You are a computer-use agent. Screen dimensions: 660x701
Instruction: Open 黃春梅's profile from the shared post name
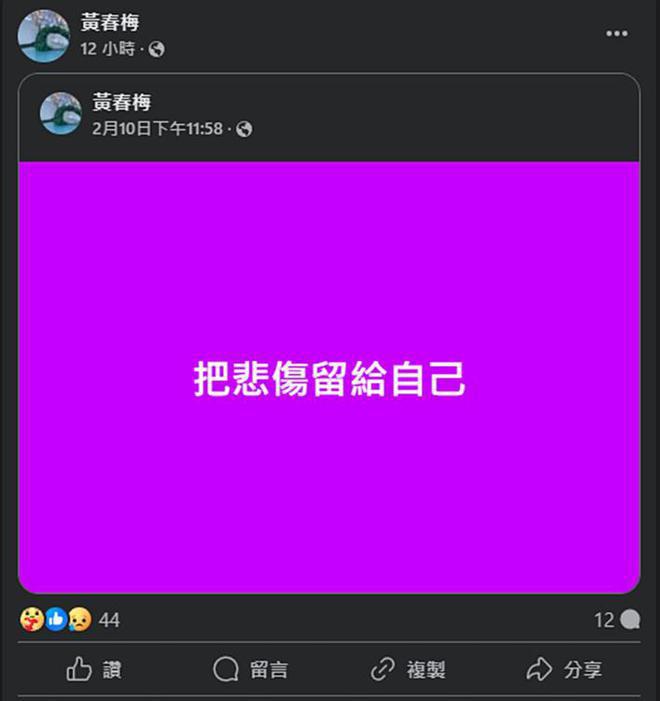pyautogui.click(x=121, y=103)
